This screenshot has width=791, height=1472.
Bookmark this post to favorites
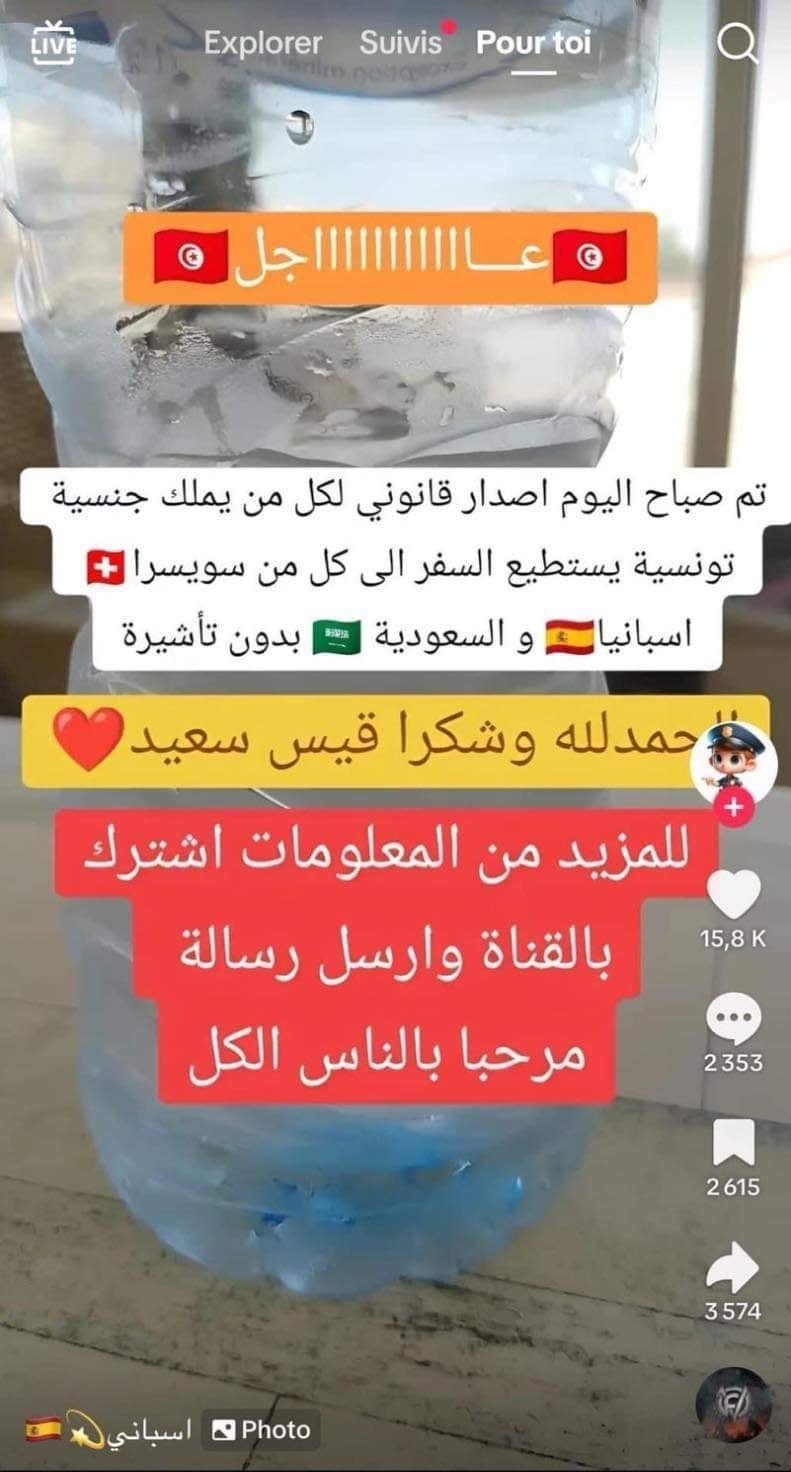coord(733,1143)
